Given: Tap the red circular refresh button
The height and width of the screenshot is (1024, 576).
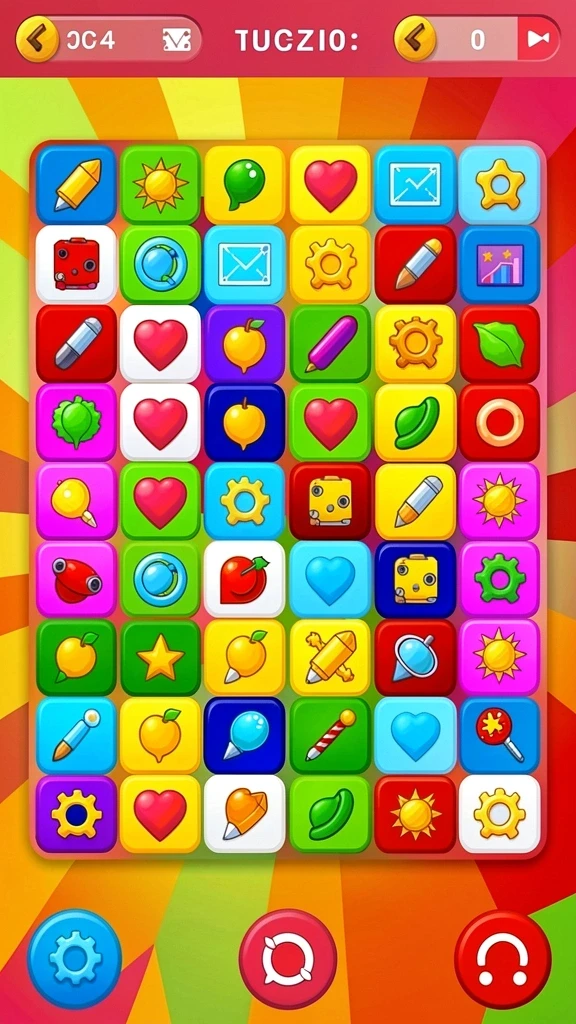Looking at the screenshot, I should click(288, 959).
